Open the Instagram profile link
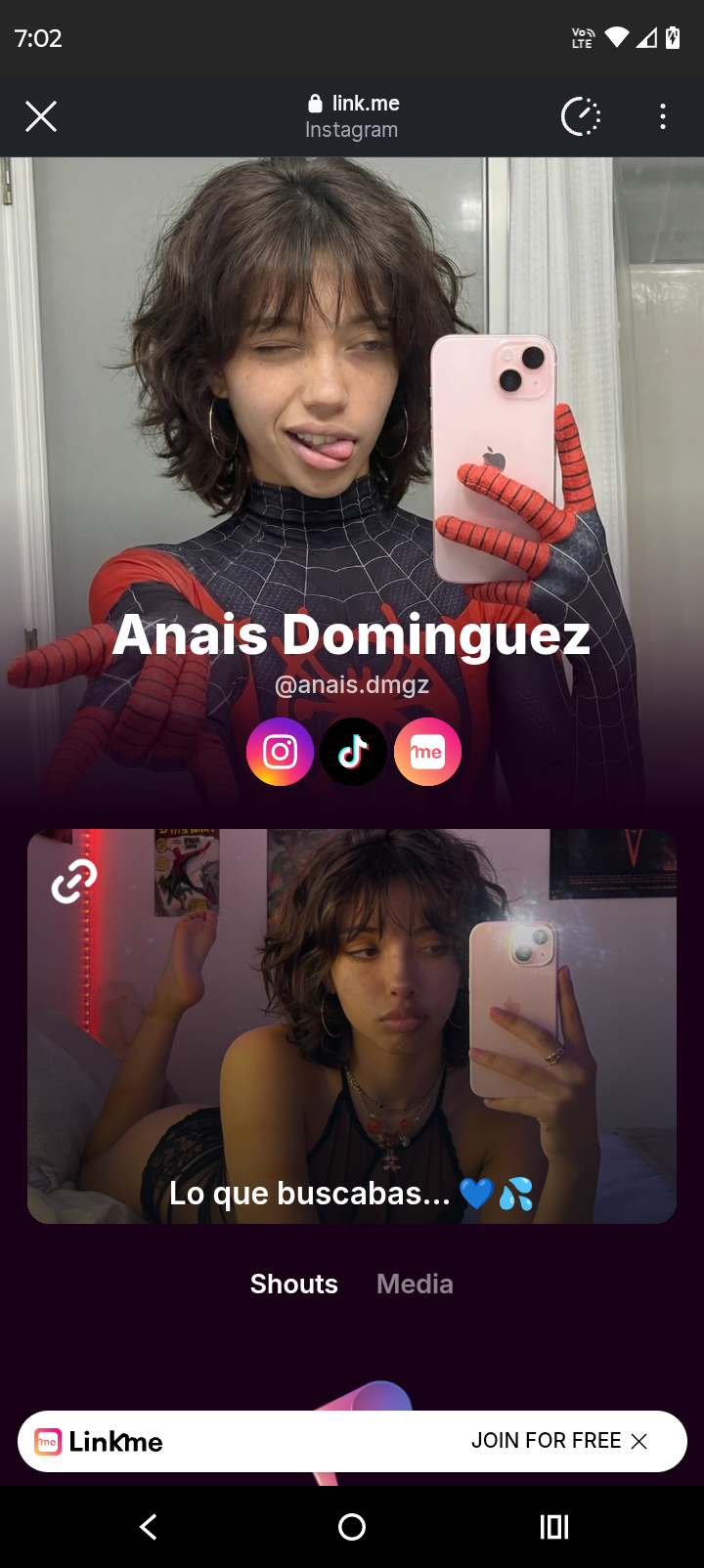The height and width of the screenshot is (1568, 704). click(281, 752)
